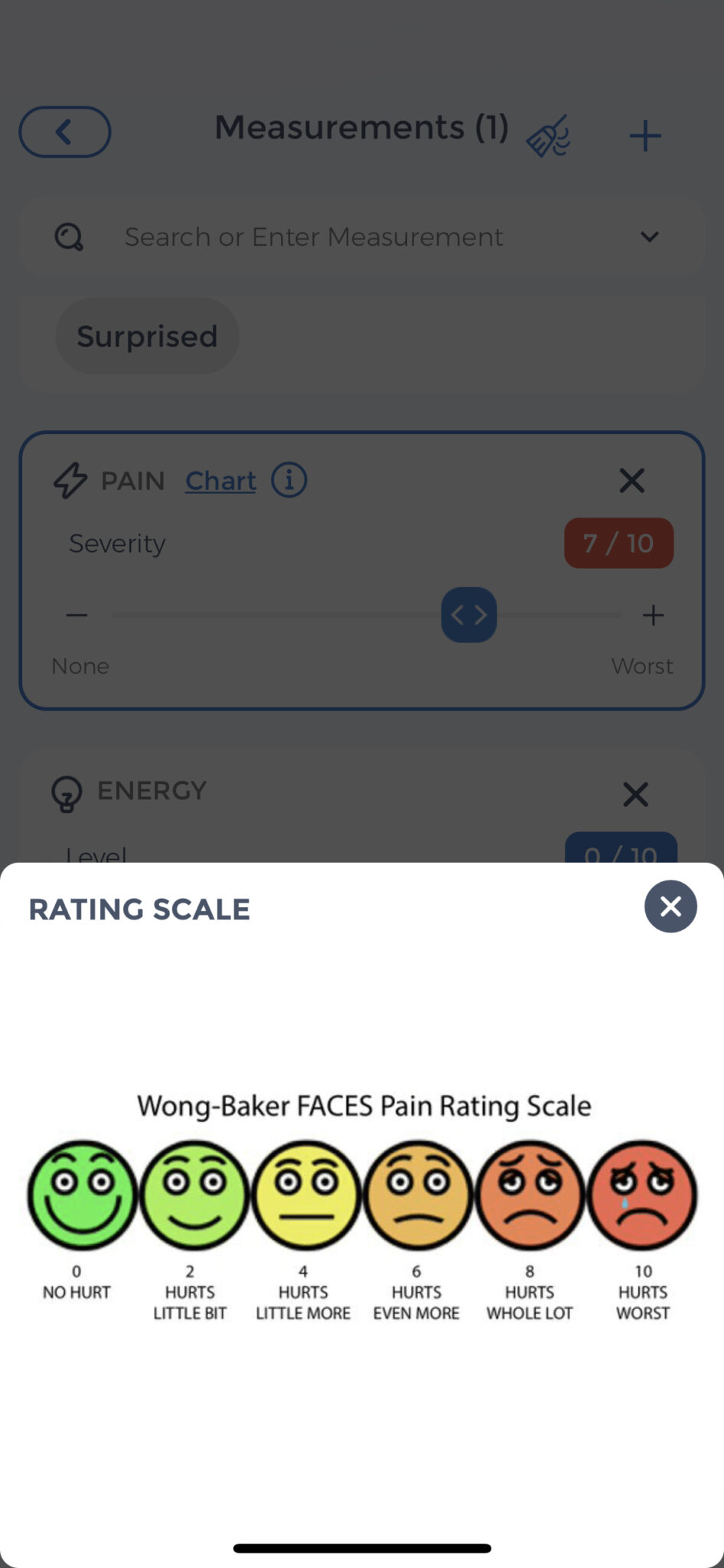724x1568 pixels.
Task: Open the measurement dropdown chevron
Action: [x=648, y=237]
